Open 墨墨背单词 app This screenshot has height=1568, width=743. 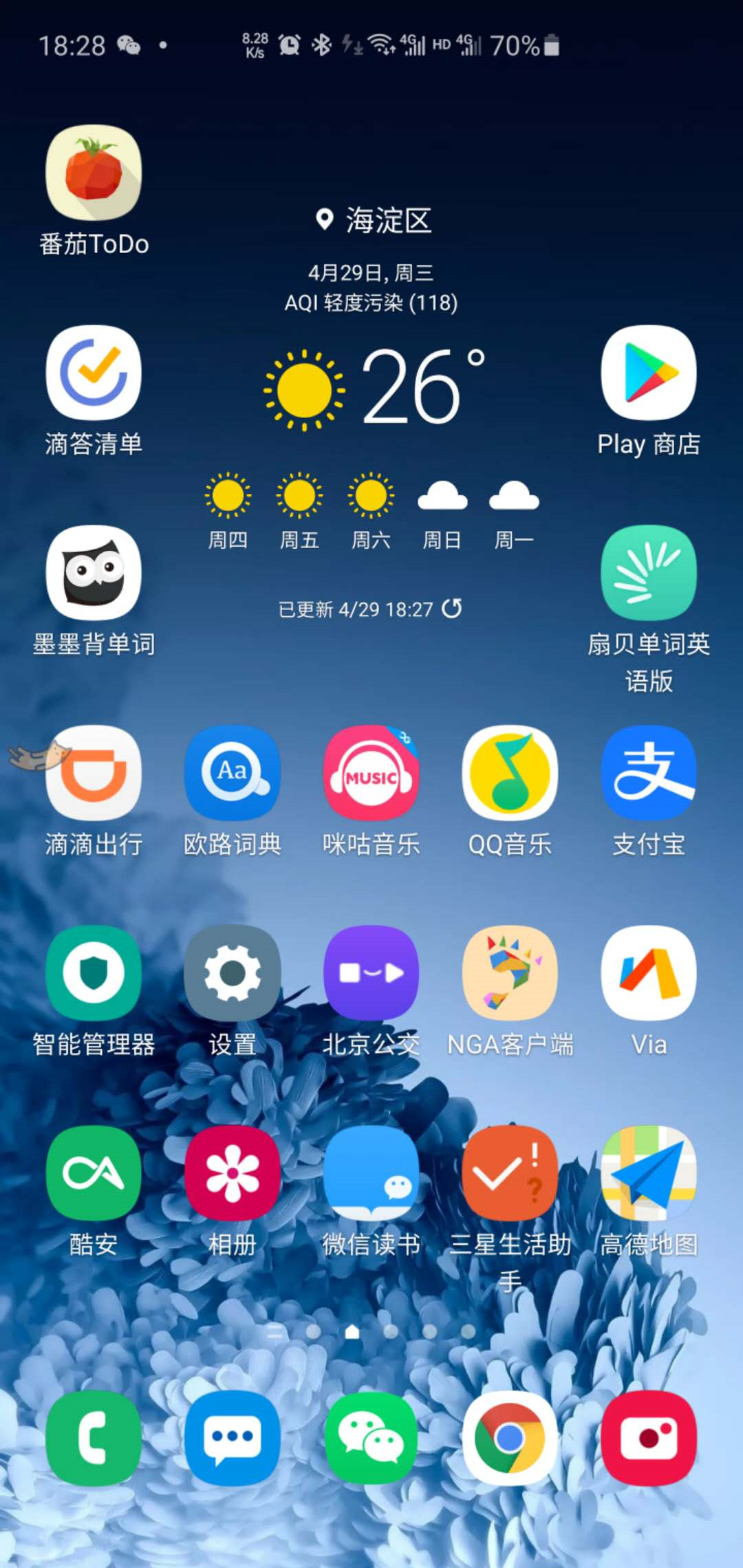point(94,573)
